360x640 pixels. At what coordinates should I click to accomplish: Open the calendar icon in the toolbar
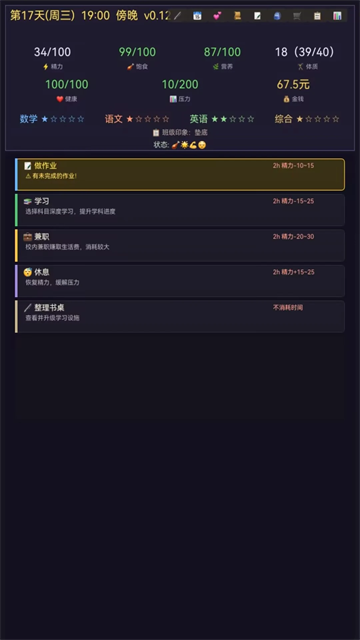197,16
